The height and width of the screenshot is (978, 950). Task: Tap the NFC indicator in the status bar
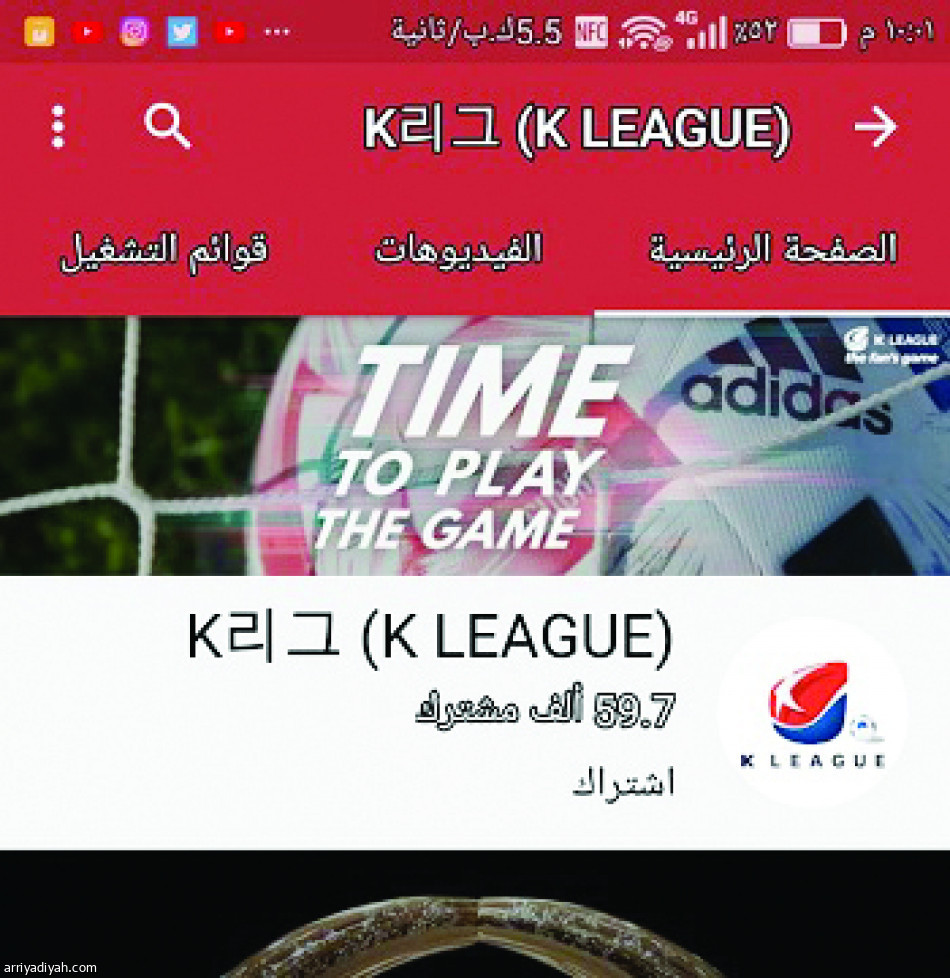(x=592, y=31)
